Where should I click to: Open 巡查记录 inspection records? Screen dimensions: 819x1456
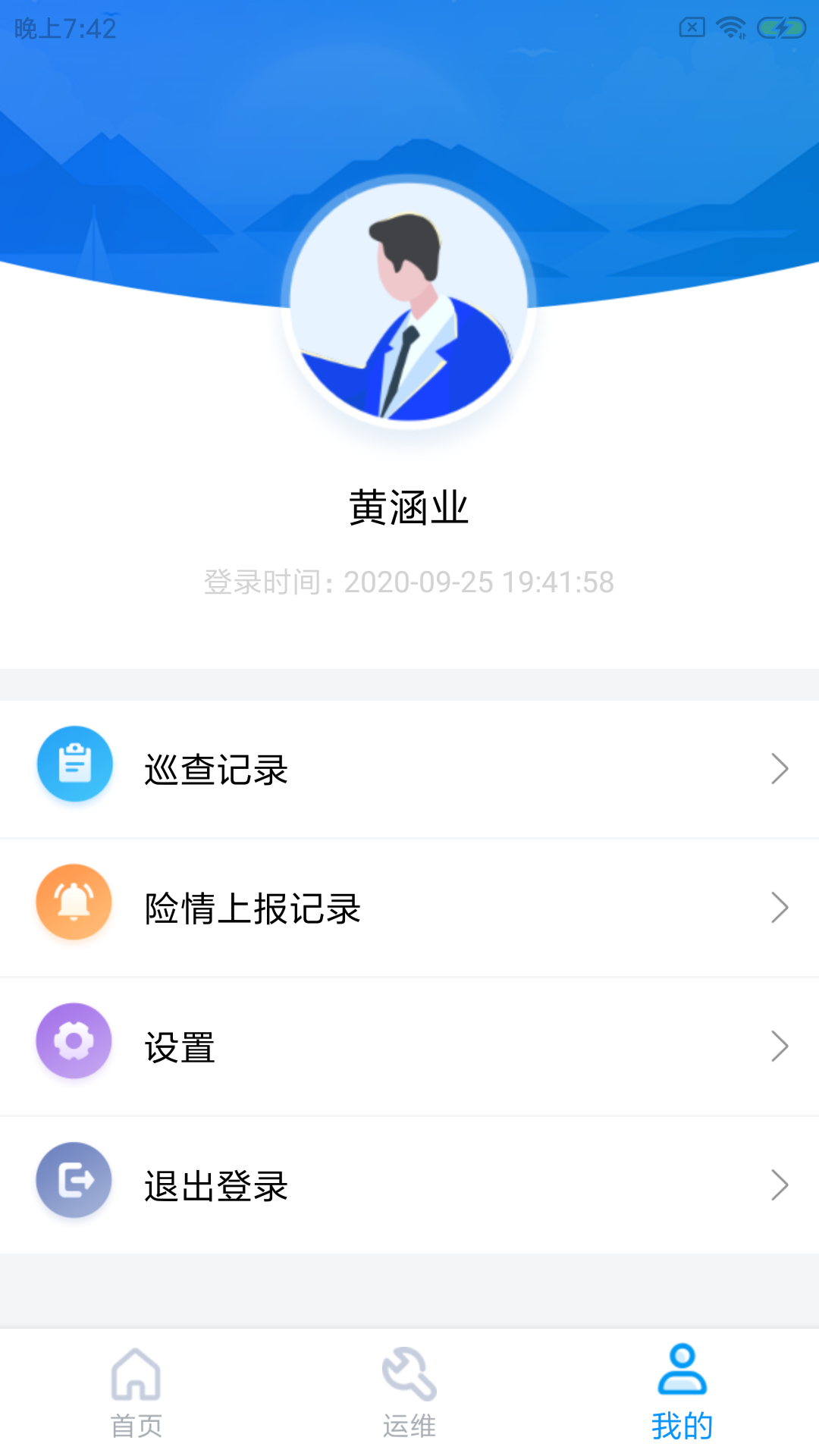tap(409, 769)
